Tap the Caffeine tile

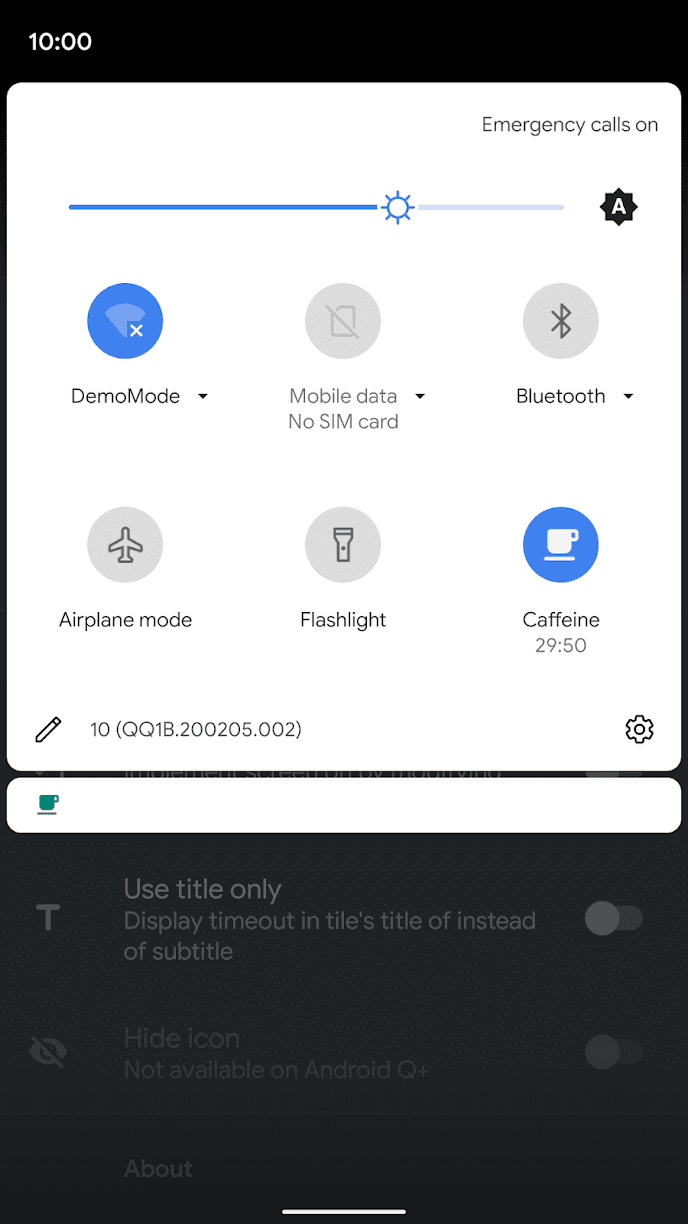pos(560,545)
